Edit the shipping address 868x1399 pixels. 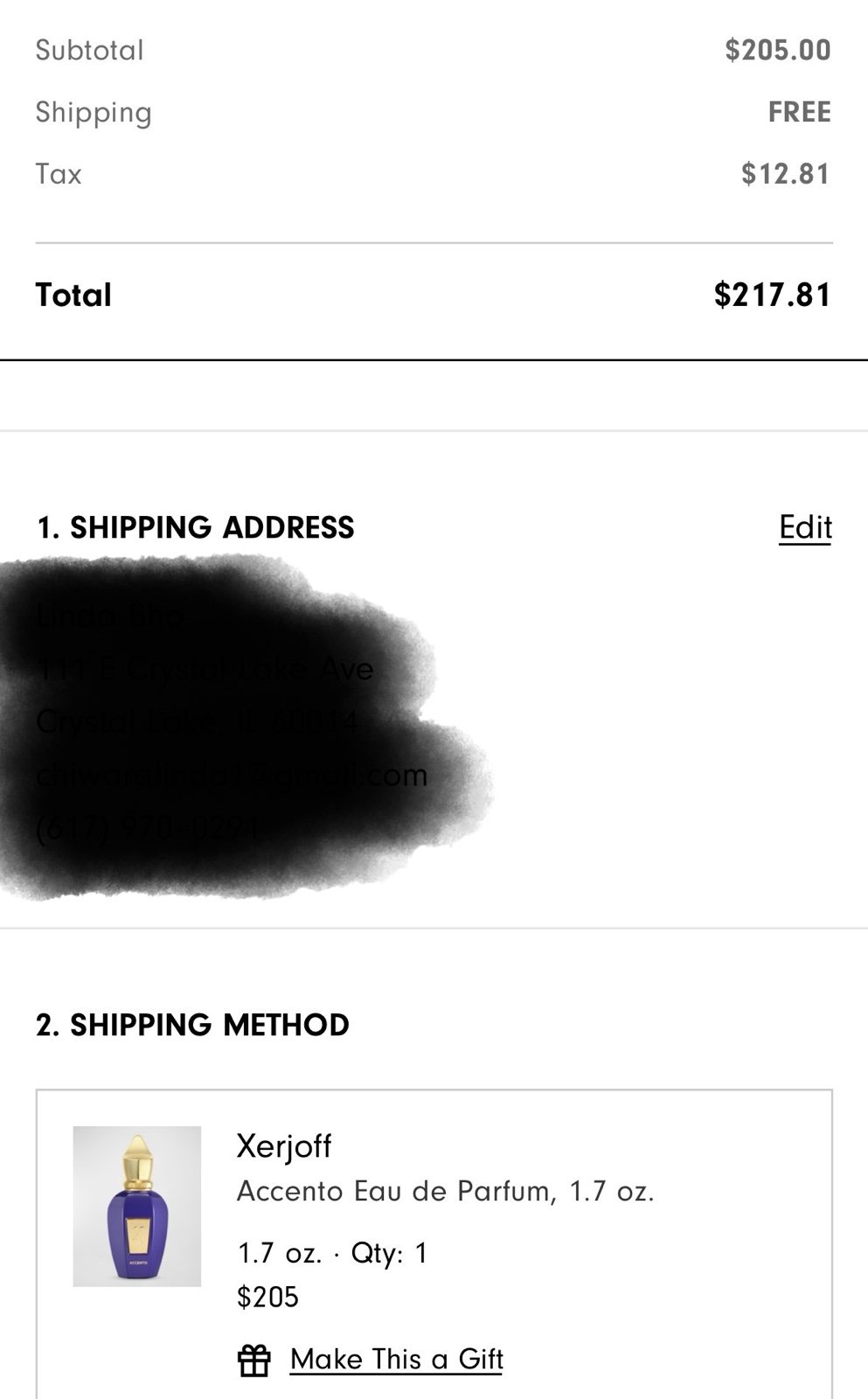[x=805, y=527]
